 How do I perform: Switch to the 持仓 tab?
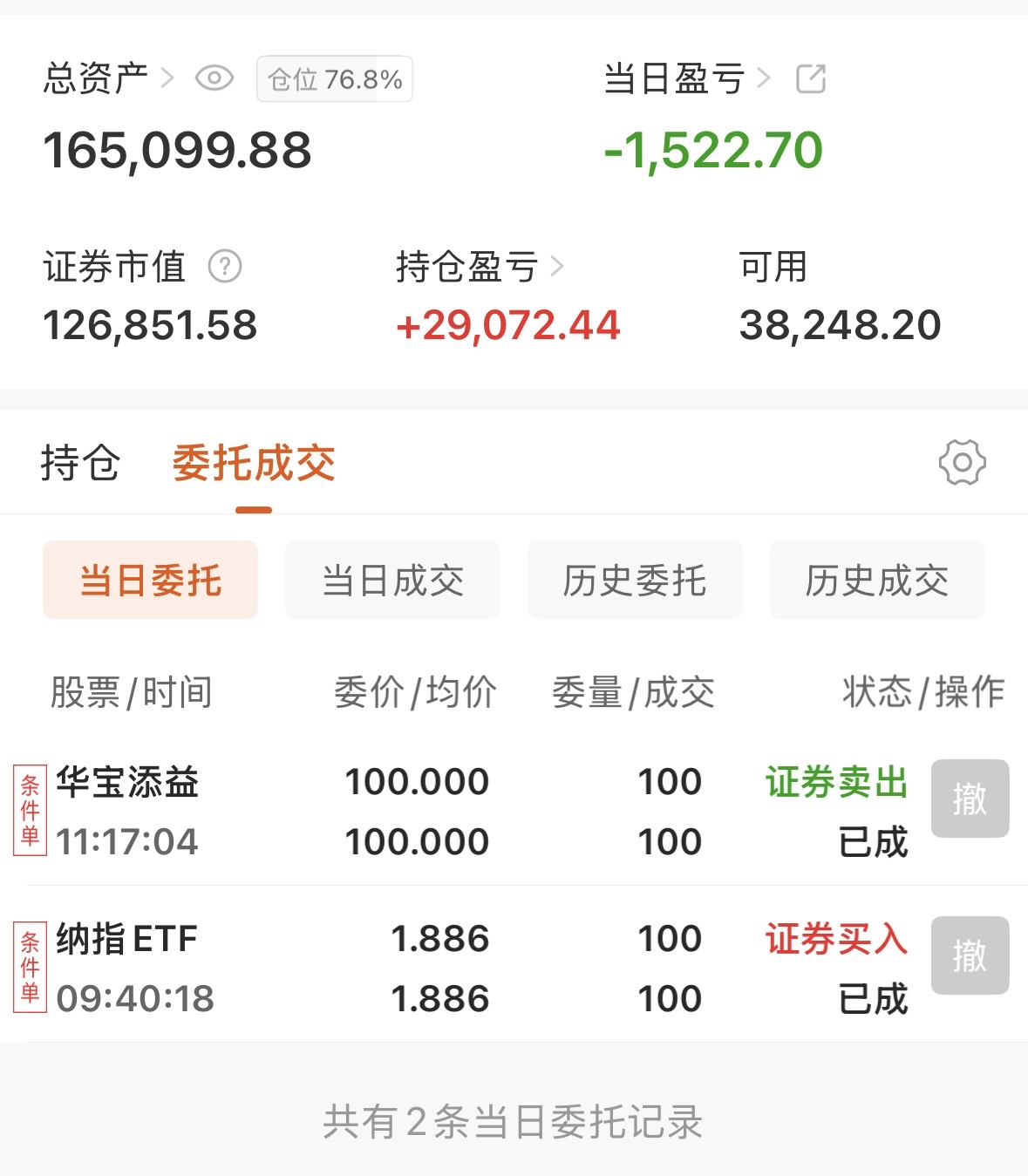[80, 463]
